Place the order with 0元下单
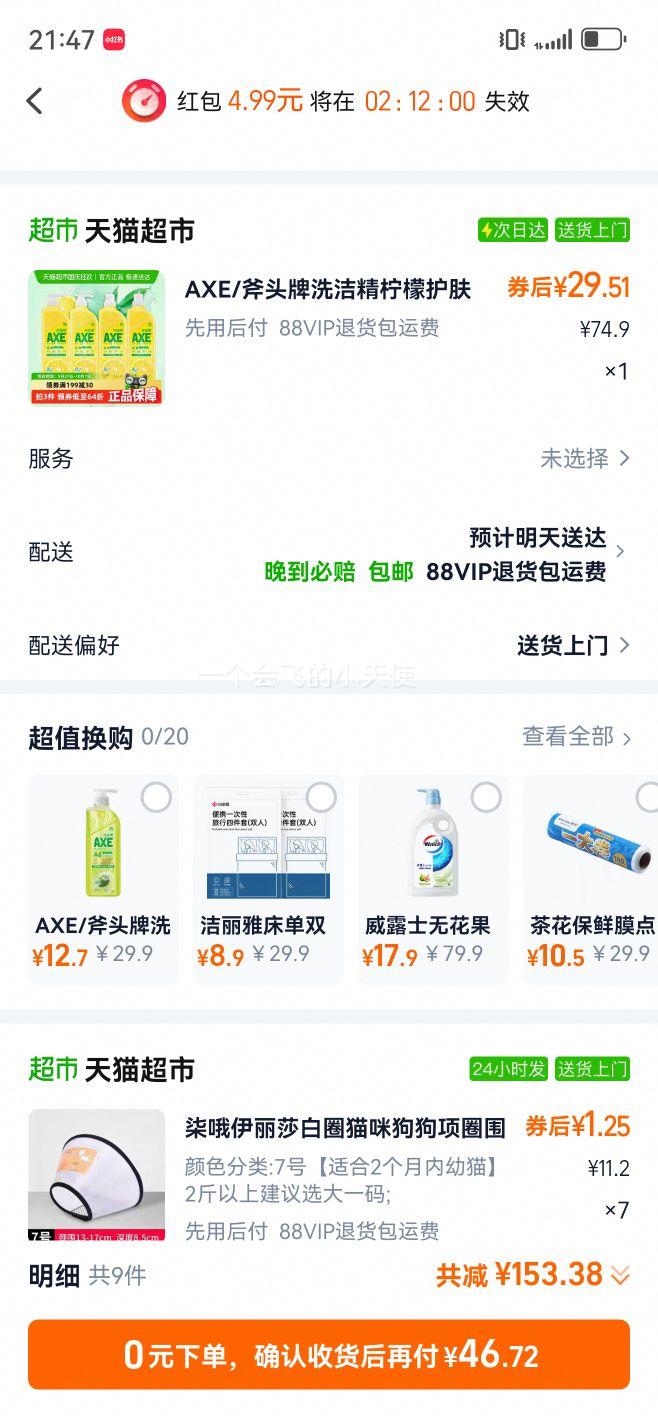 (329, 1355)
